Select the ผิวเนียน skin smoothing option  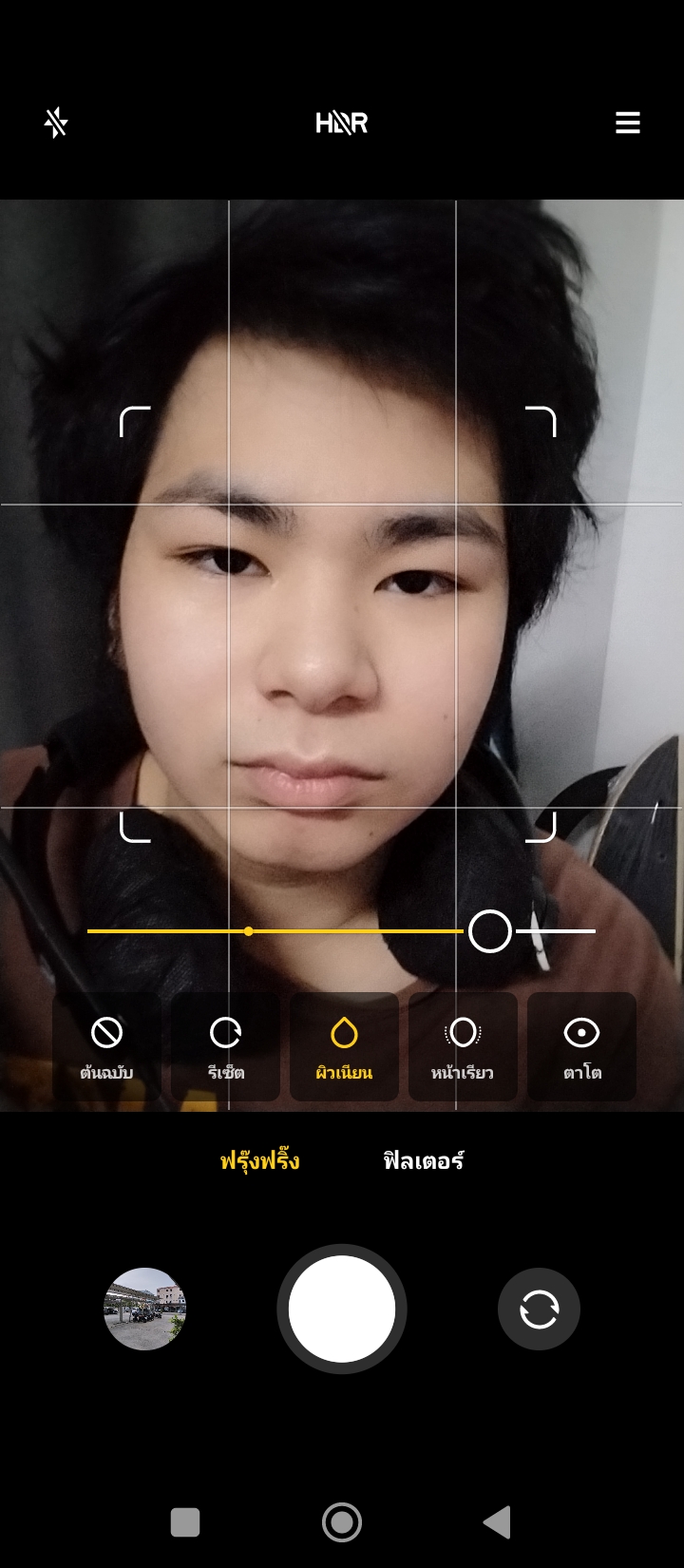coord(344,1047)
